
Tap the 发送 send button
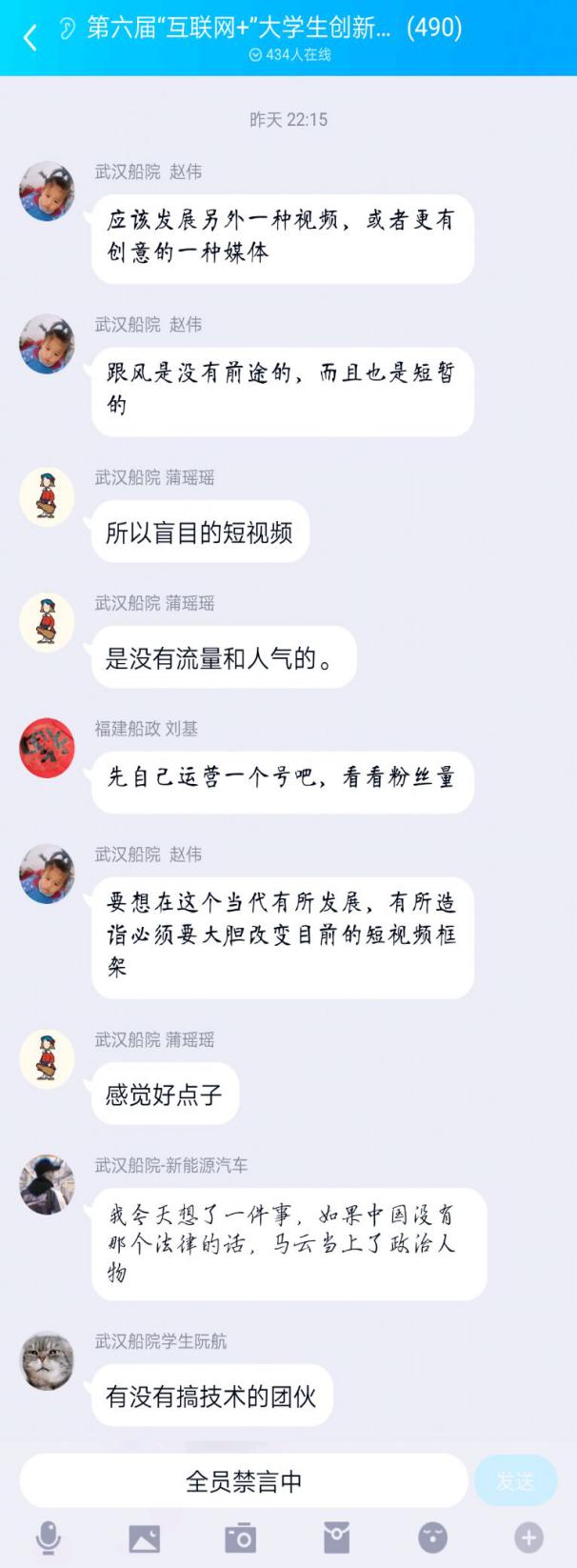pyautogui.click(x=515, y=1481)
